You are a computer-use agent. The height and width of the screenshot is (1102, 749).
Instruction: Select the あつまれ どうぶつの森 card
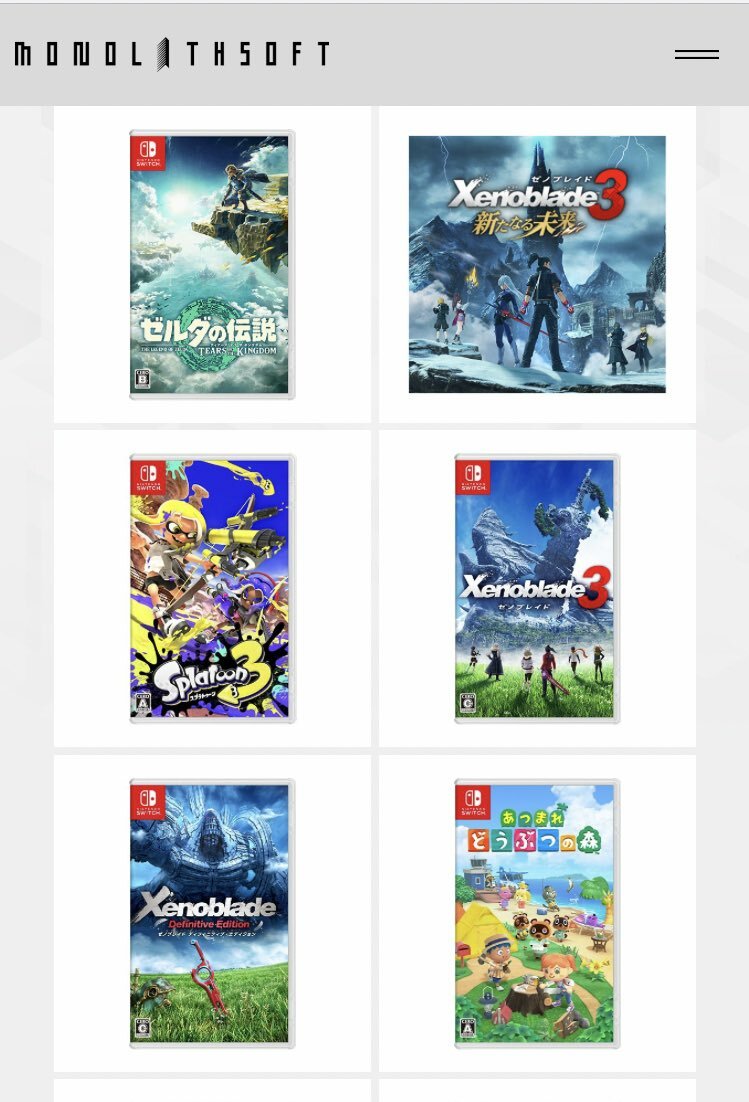point(537,913)
